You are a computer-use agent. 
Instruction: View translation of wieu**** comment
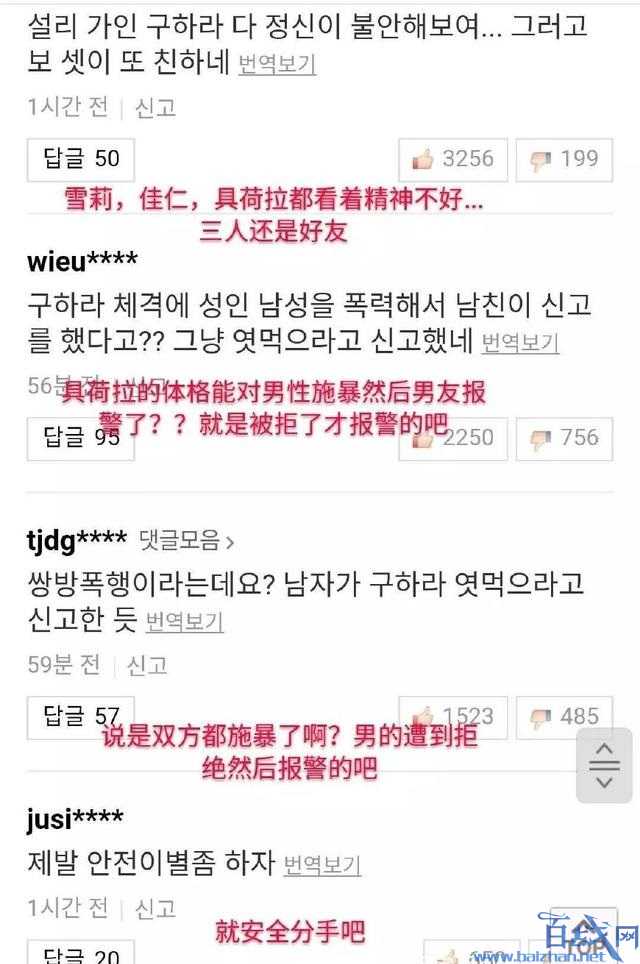click(x=520, y=343)
